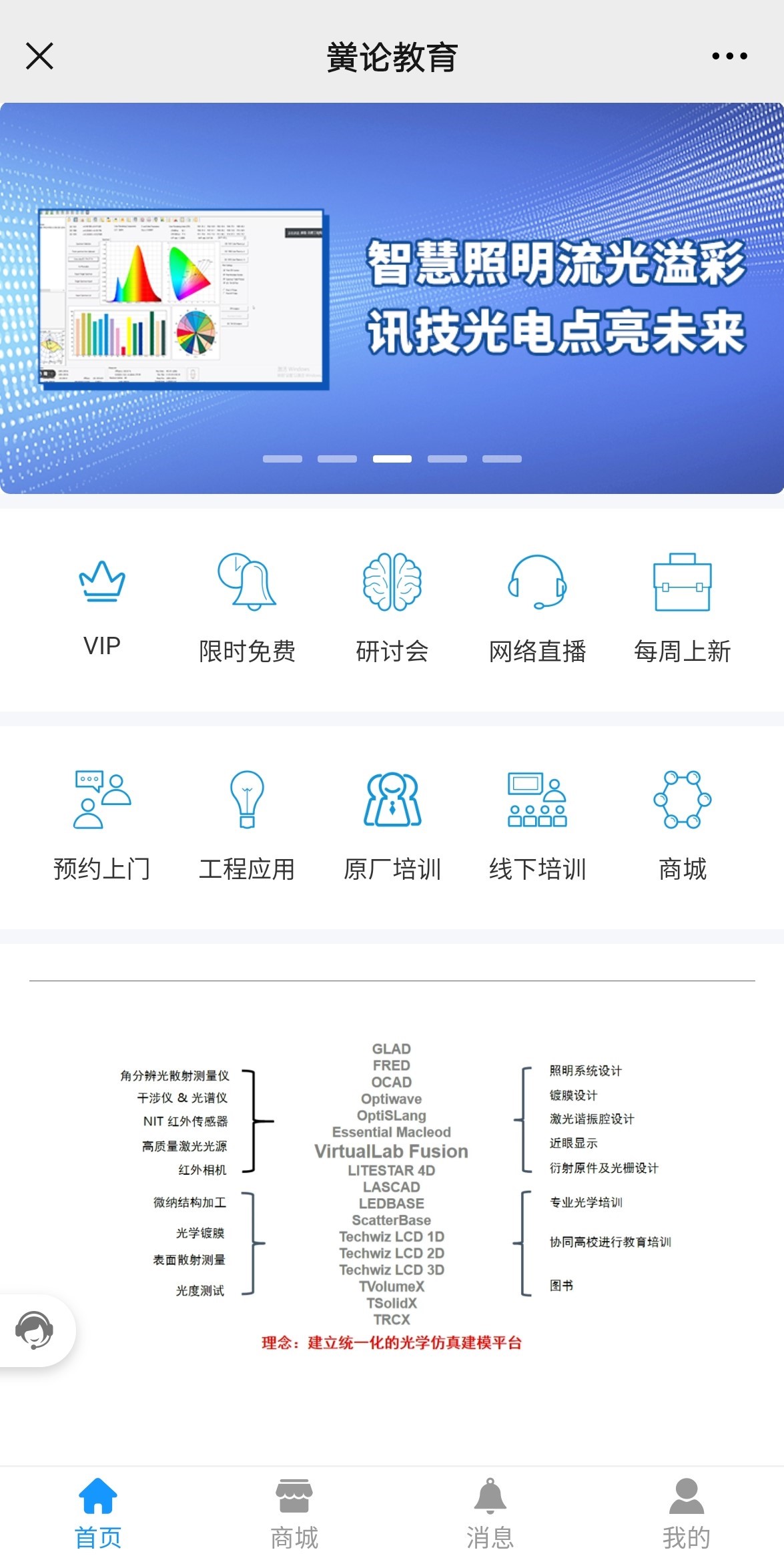This screenshot has width=784, height=1562.
Task: Contact customer service via headset icon
Action: point(34,1330)
